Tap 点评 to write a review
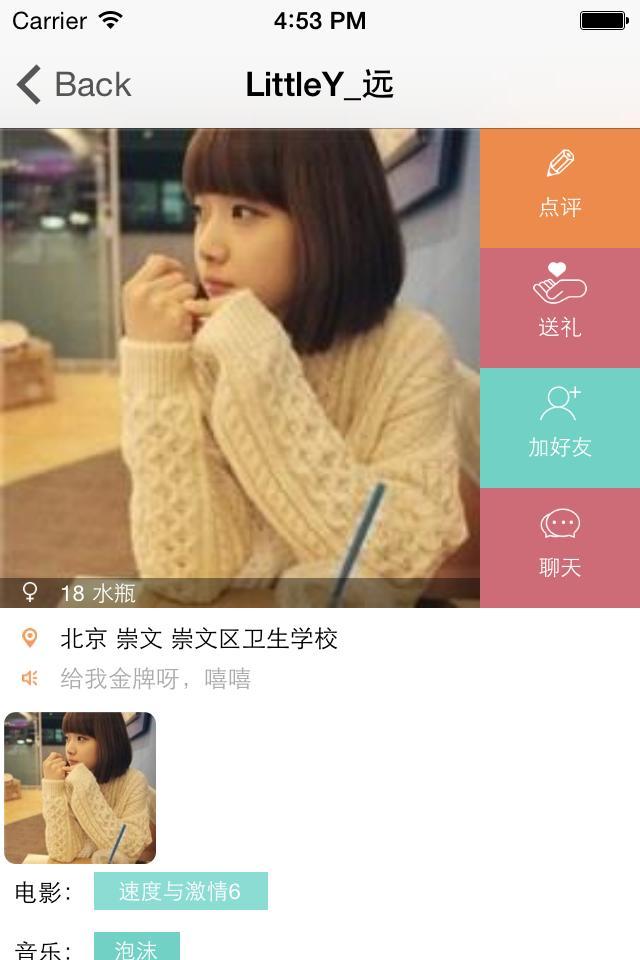Viewport: 640px width, 960px height. pos(560,188)
